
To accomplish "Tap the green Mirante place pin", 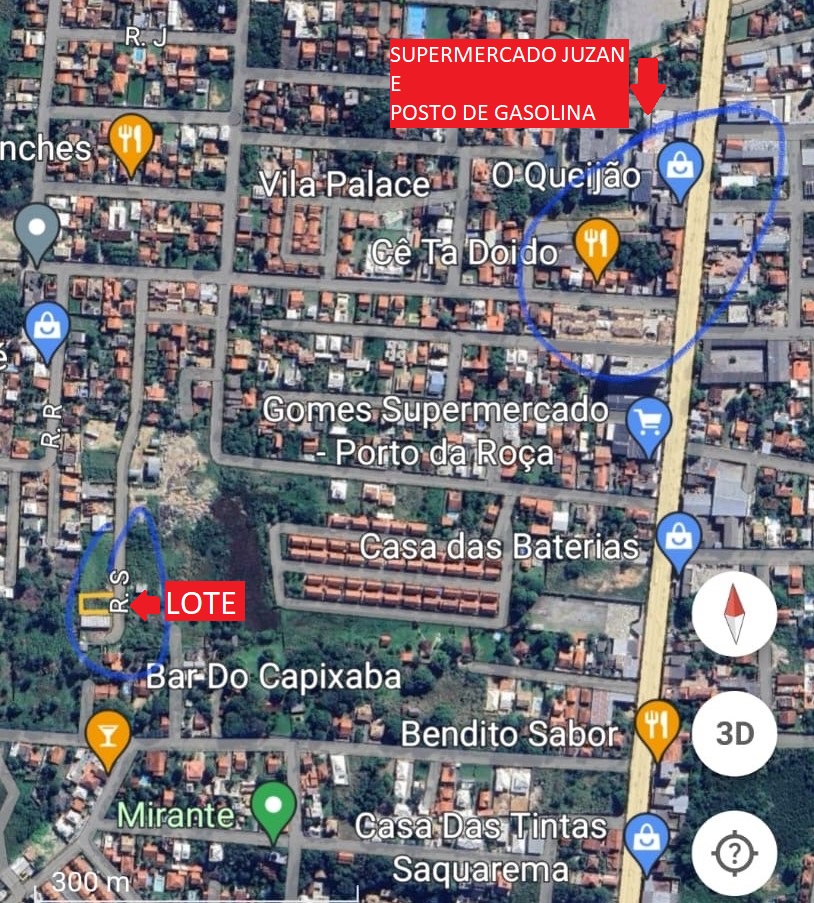I will pyautogui.click(x=273, y=805).
